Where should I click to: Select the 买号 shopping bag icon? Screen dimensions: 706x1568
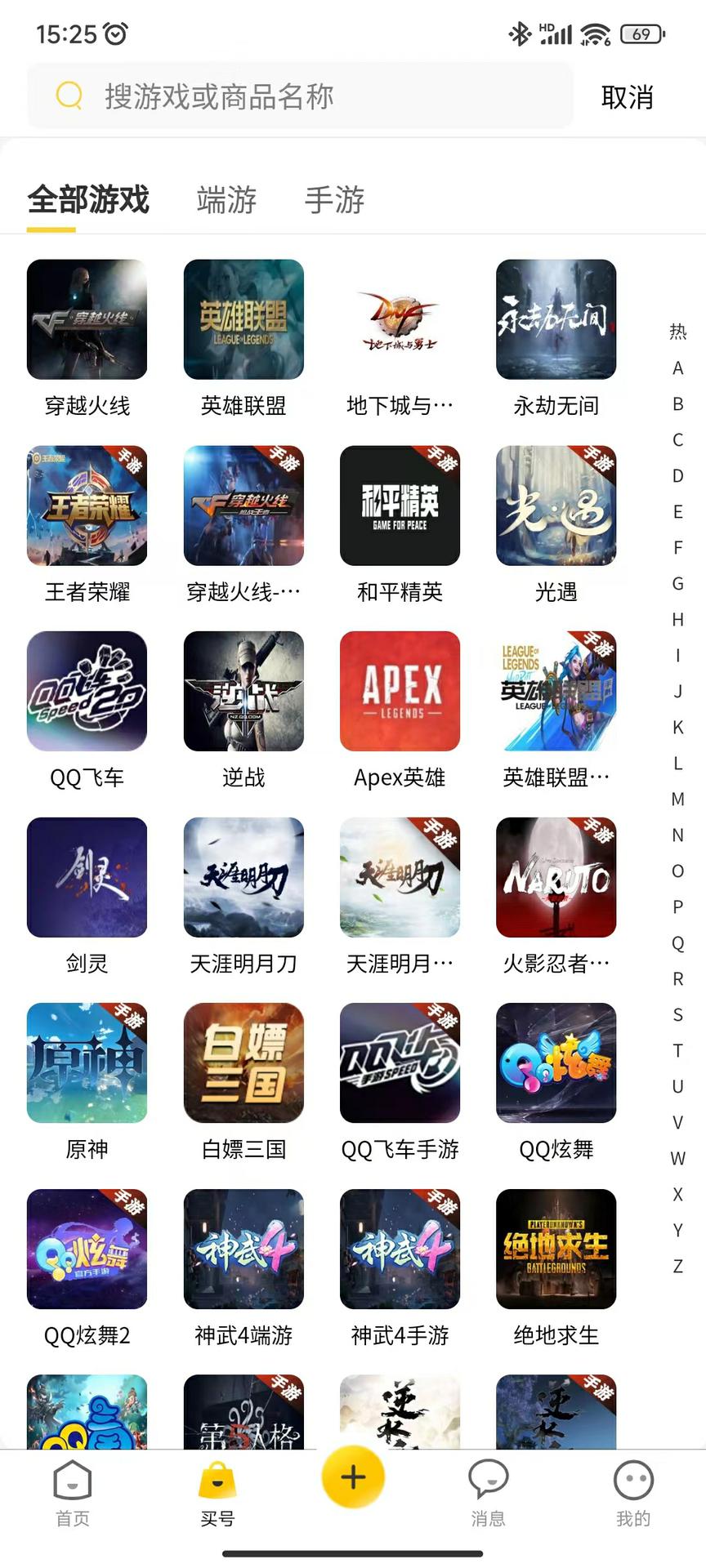[216, 1486]
